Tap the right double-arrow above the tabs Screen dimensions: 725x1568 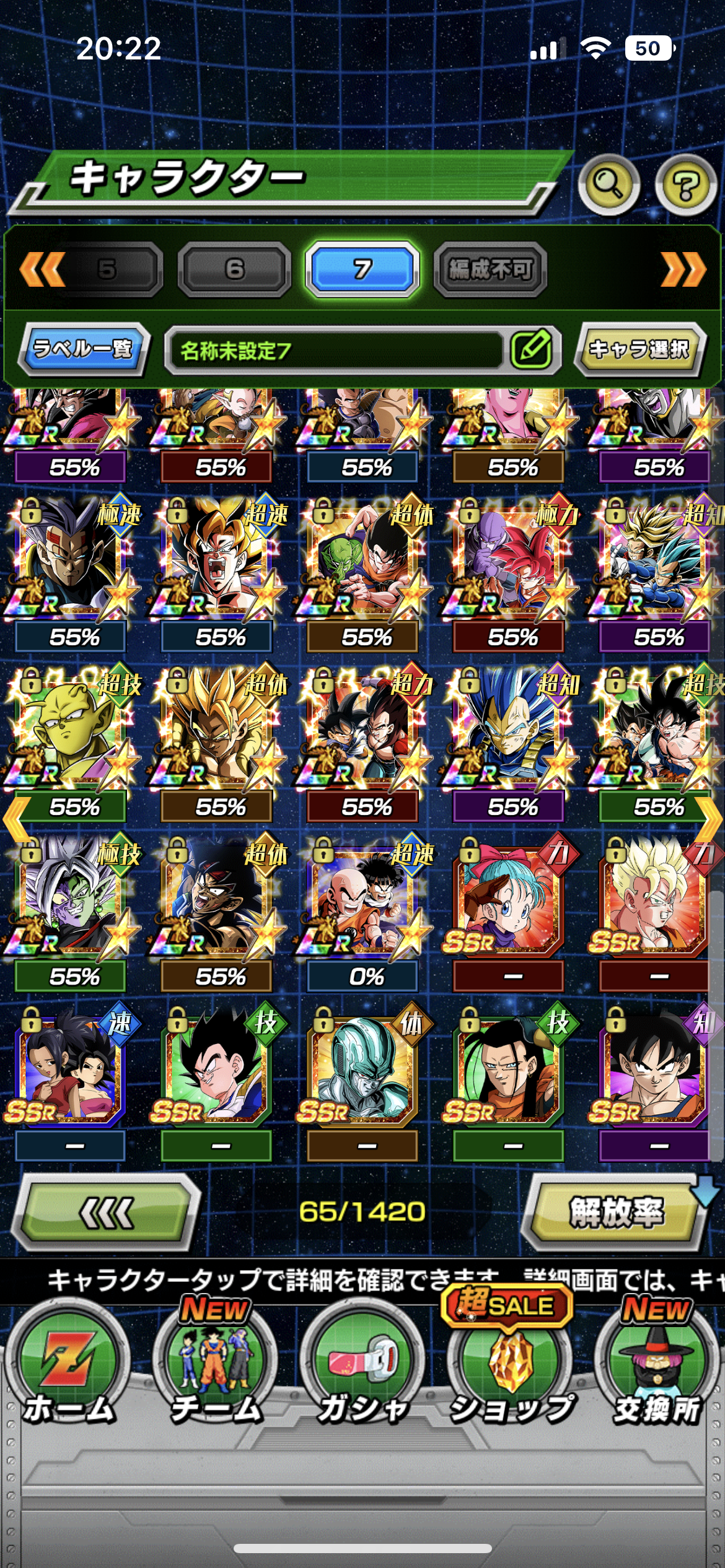pyautogui.click(x=683, y=269)
